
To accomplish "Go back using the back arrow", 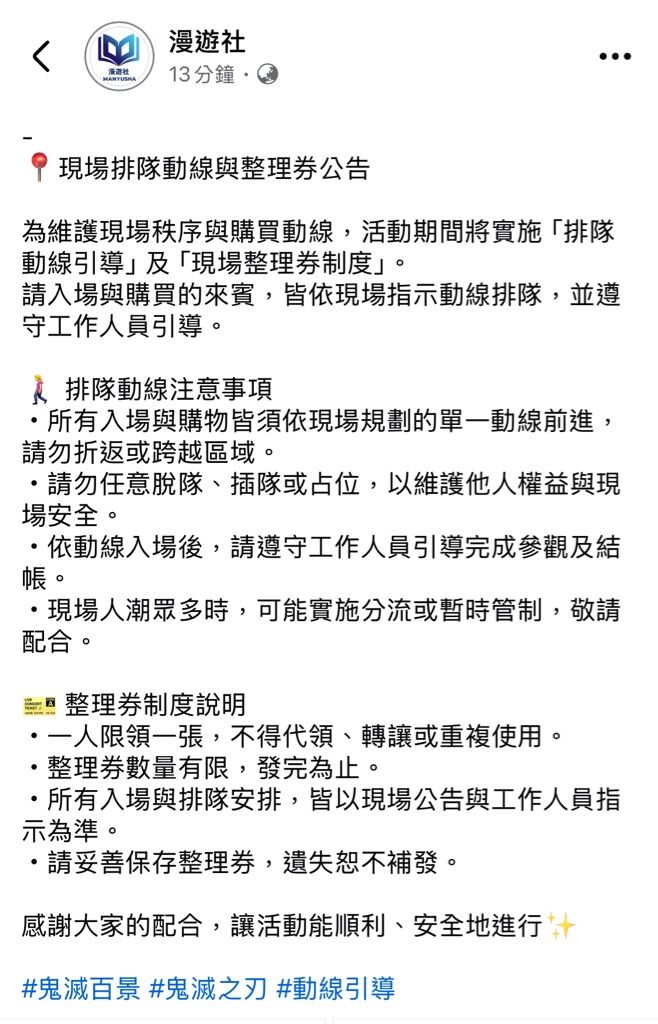I will (41, 57).
